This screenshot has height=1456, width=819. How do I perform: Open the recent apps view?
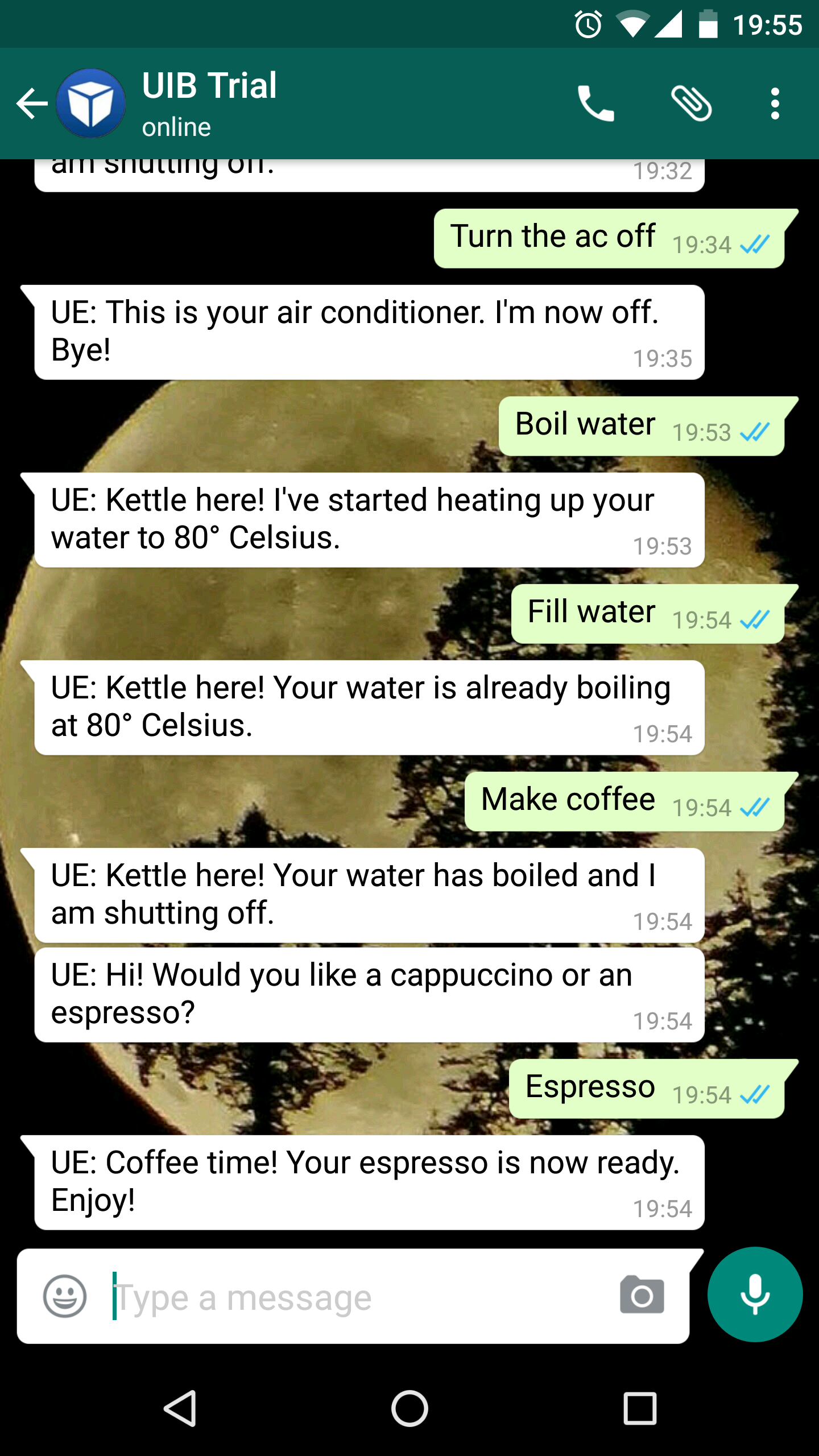(x=640, y=1408)
